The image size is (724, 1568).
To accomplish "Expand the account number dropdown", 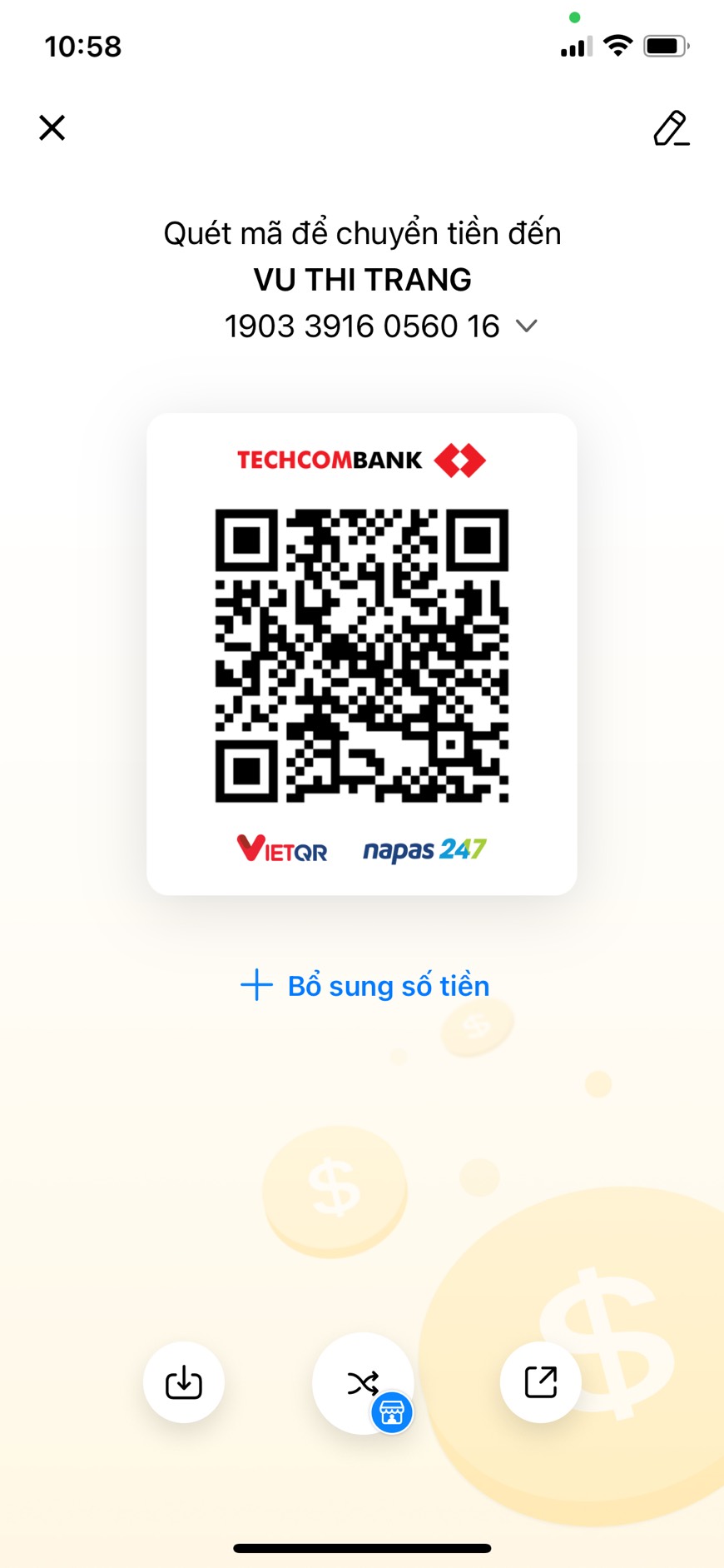I will coord(526,326).
